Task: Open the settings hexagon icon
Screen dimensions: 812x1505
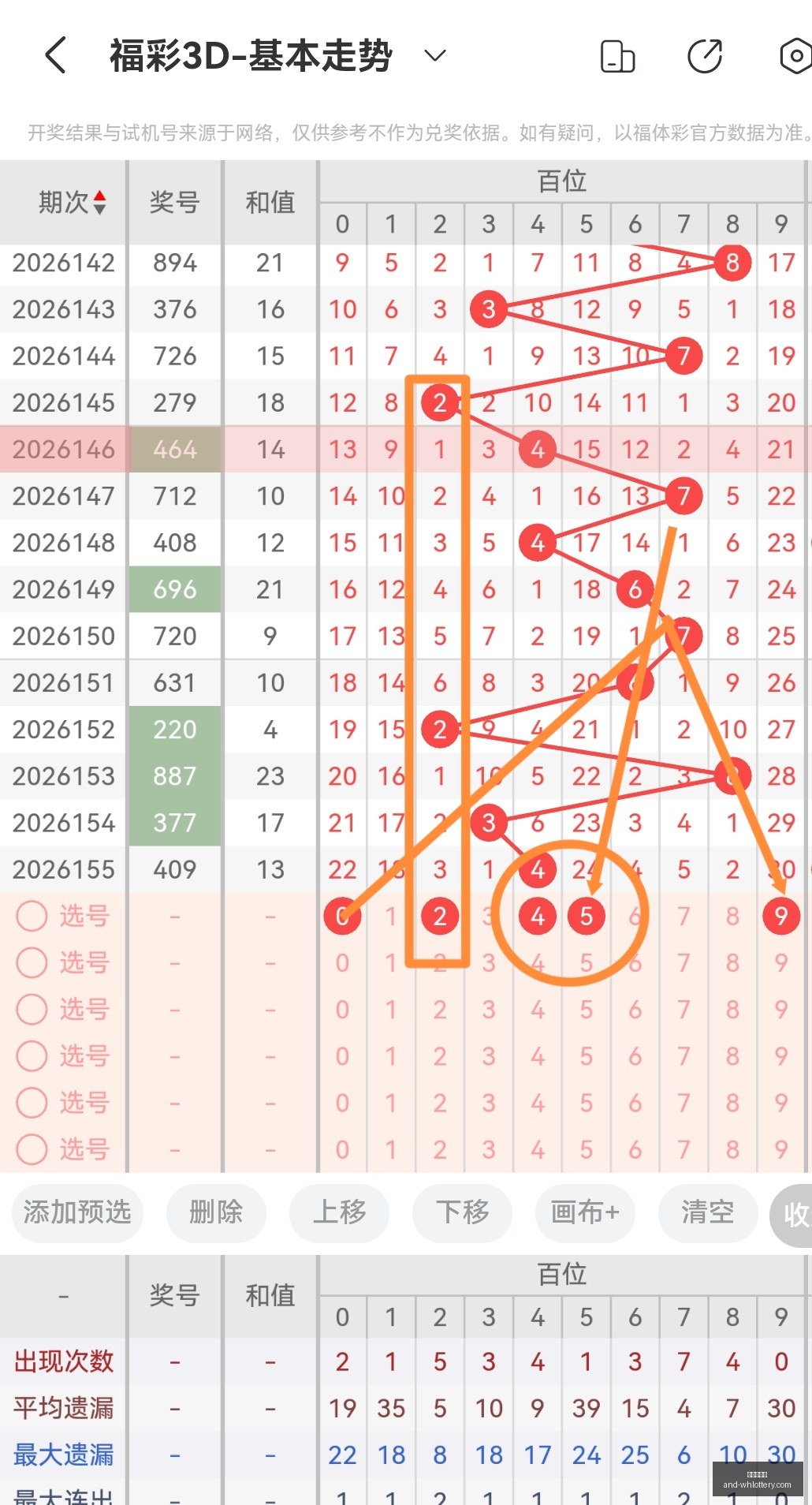Action: [x=795, y=56]
